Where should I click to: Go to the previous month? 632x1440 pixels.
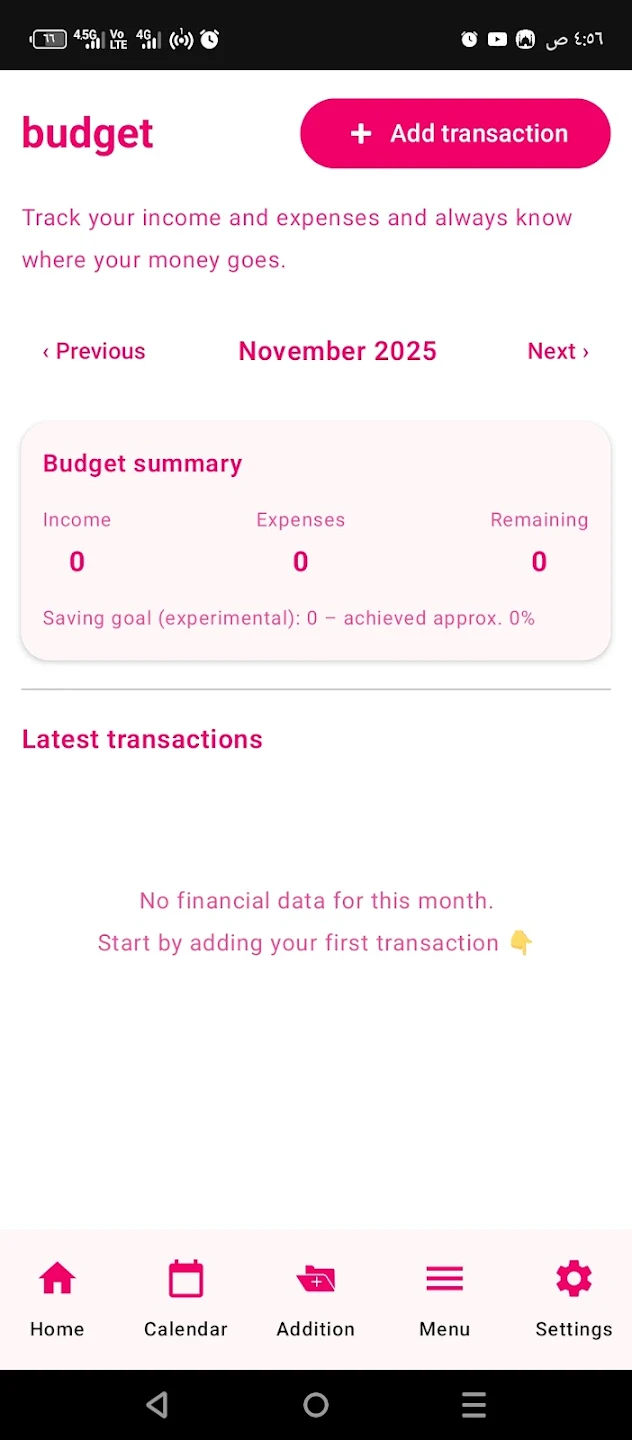(94, 351)
